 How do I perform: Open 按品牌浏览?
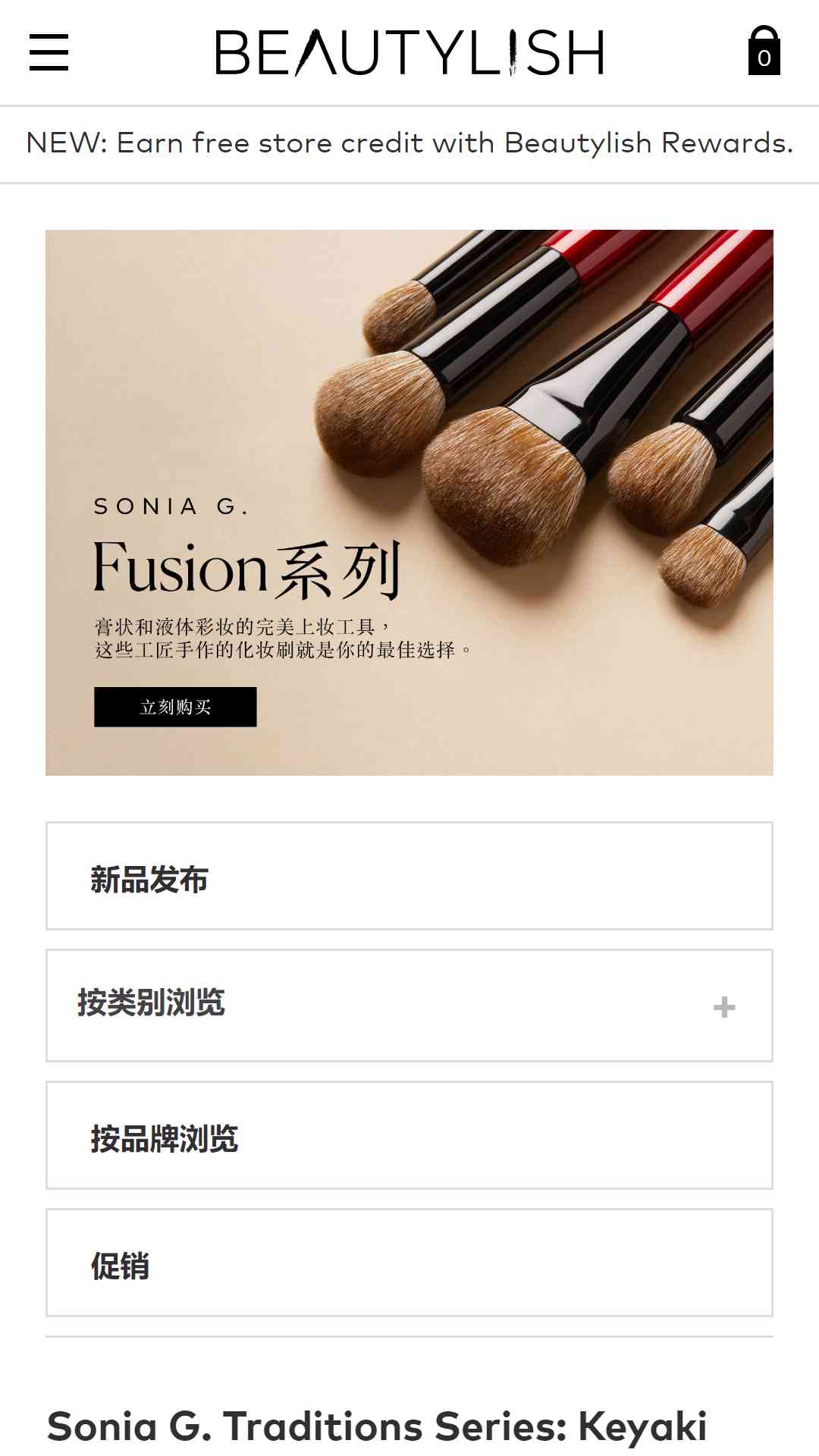409,1135
